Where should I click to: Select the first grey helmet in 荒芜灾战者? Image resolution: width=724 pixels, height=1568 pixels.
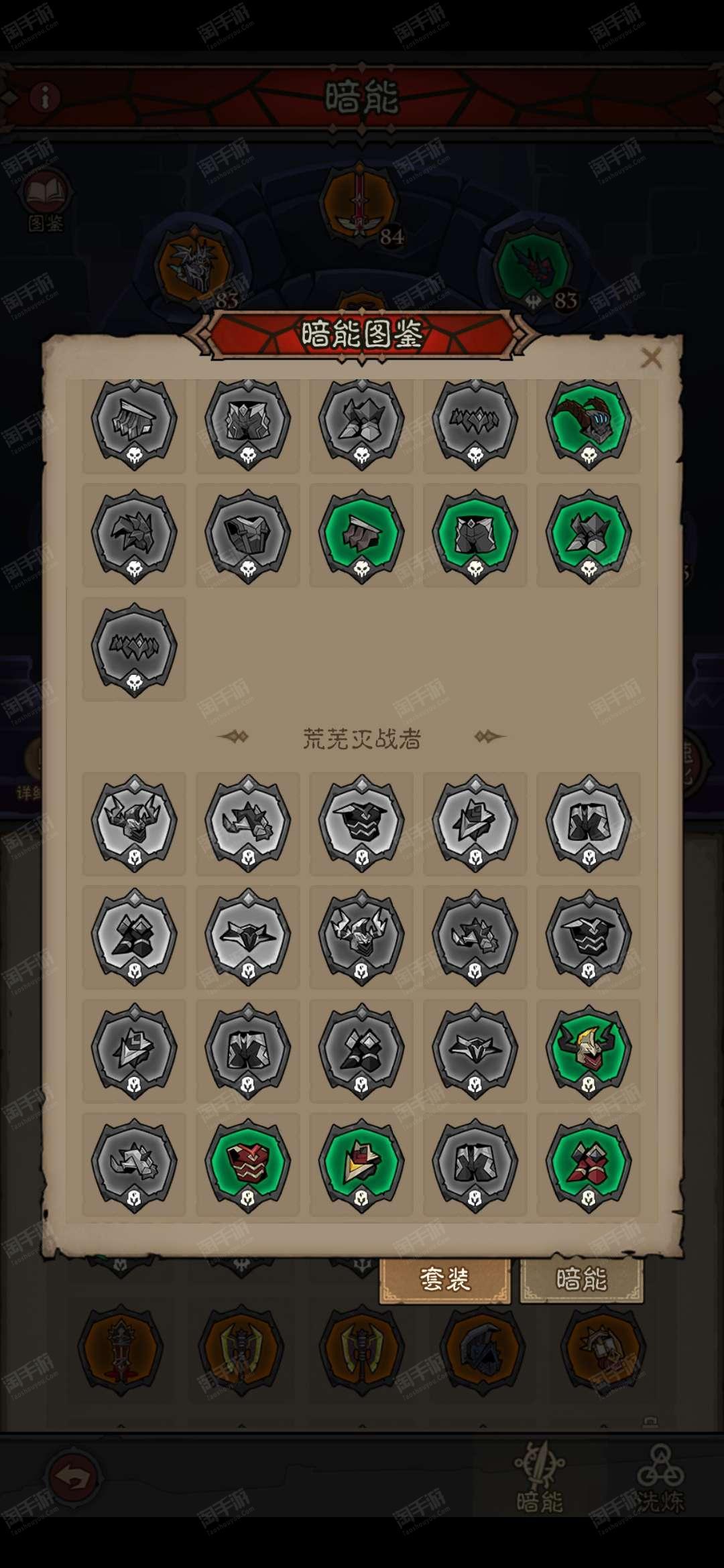134,824
